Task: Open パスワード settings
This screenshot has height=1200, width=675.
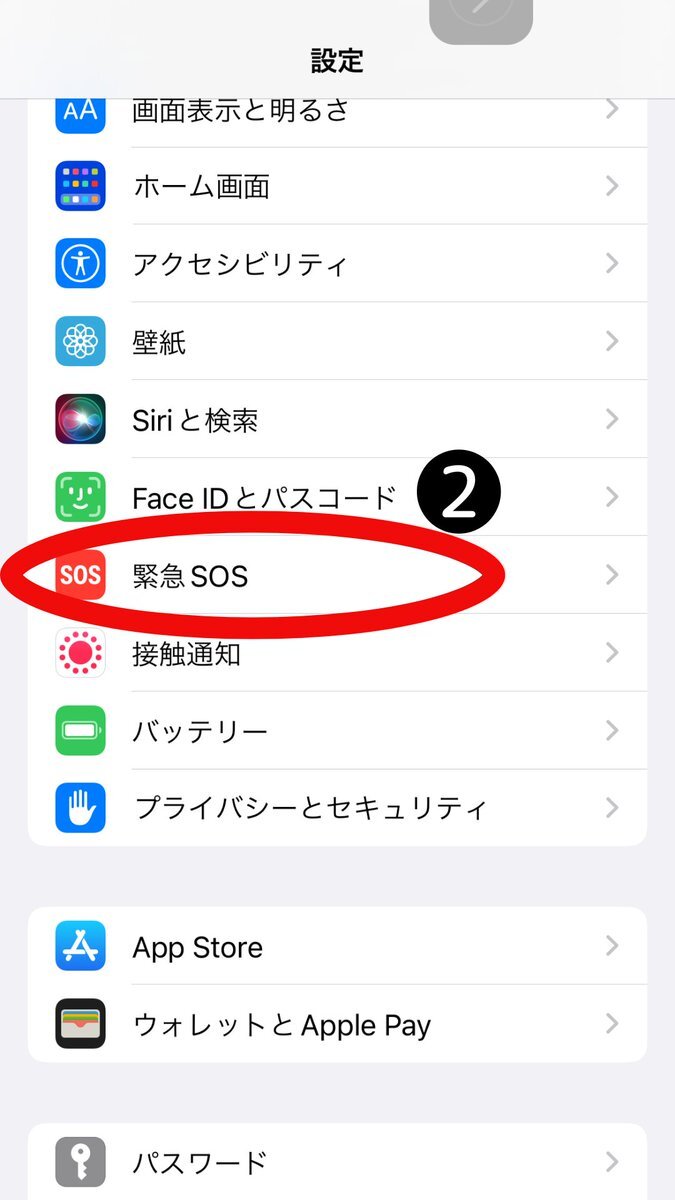Action: click(x=338, y=1162)
